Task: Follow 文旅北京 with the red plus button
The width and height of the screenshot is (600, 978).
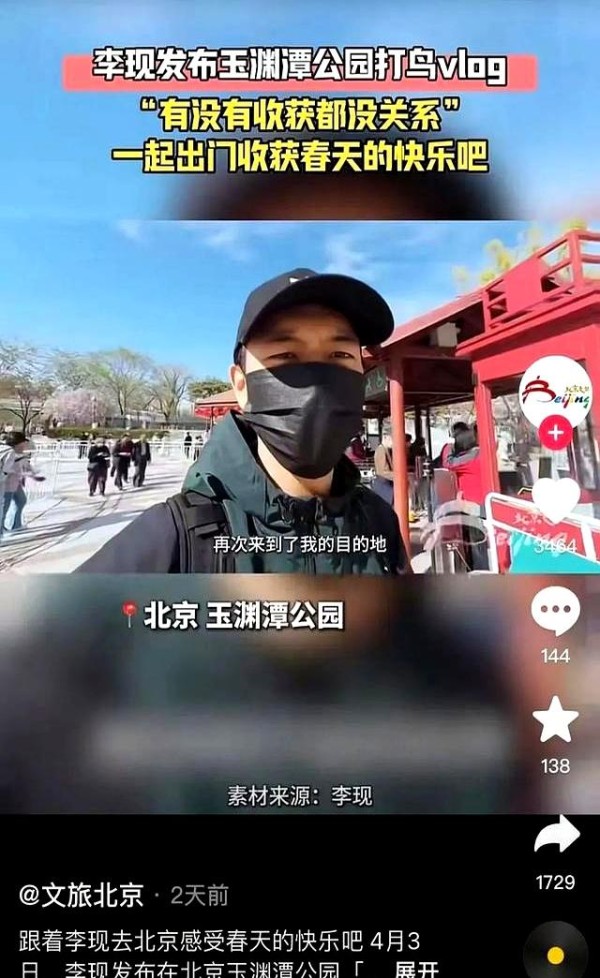Action: coord(555,432)
